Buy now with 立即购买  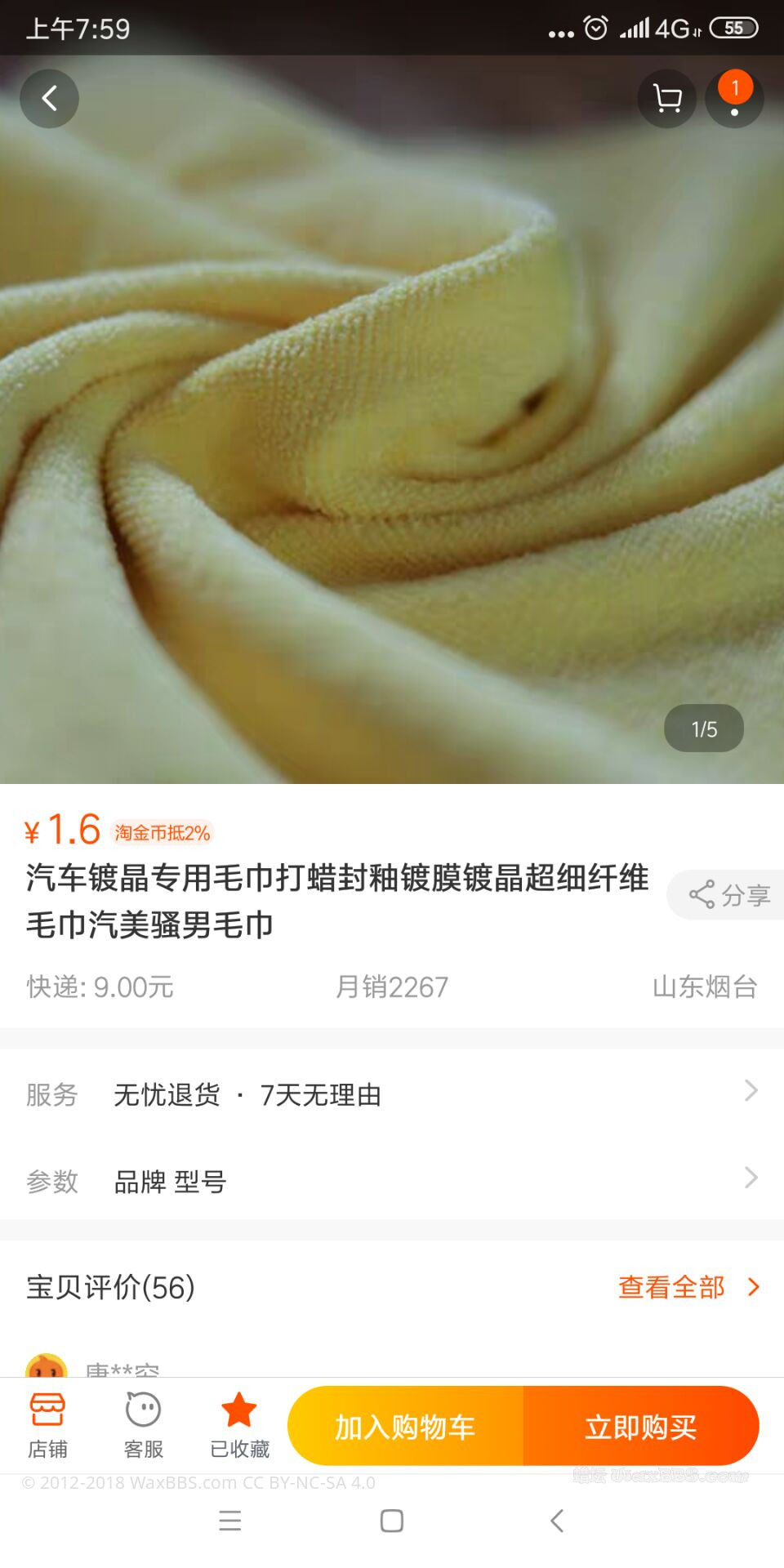click(x=641, y=1427)
